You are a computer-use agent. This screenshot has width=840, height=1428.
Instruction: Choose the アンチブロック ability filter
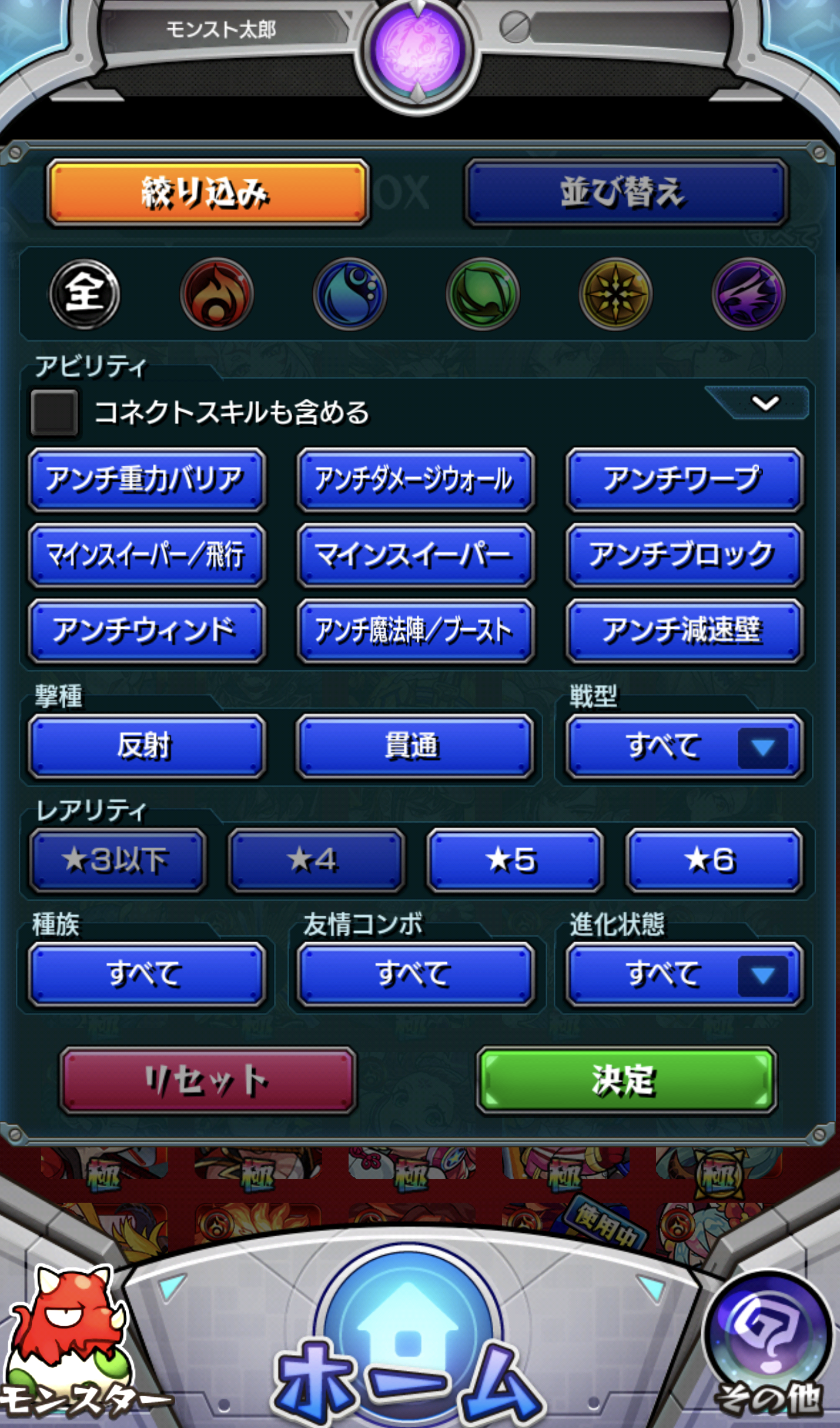(x=684, y=555)
